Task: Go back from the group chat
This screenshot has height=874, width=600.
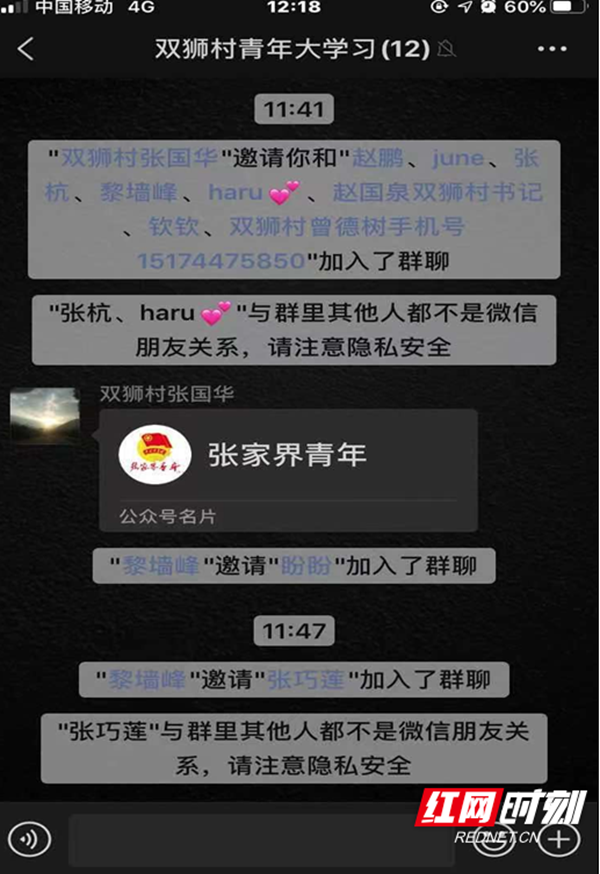Action: pos(26,49)
